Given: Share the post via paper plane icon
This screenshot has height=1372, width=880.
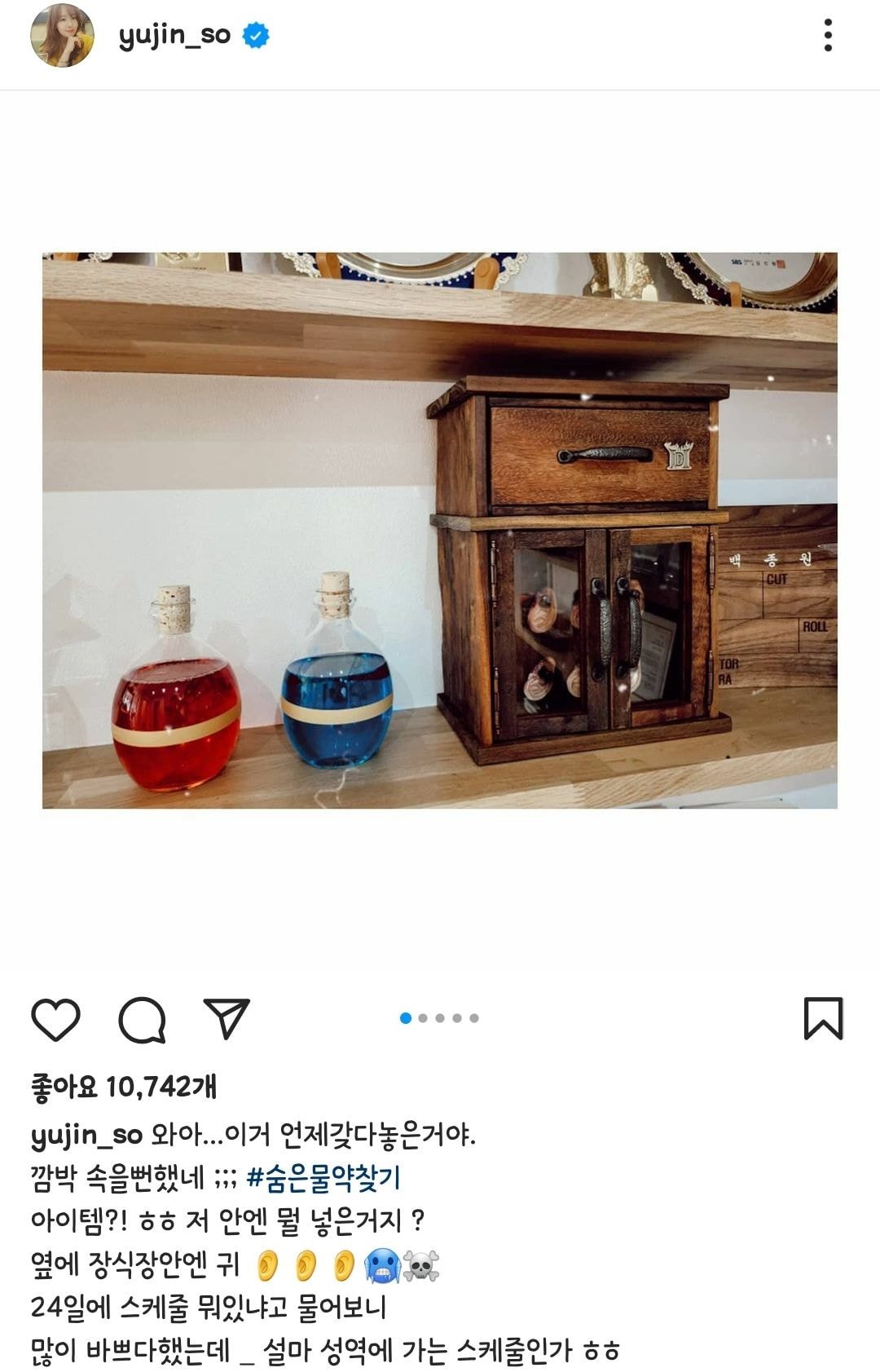Looking at the screenshot, I should 227,1018.
